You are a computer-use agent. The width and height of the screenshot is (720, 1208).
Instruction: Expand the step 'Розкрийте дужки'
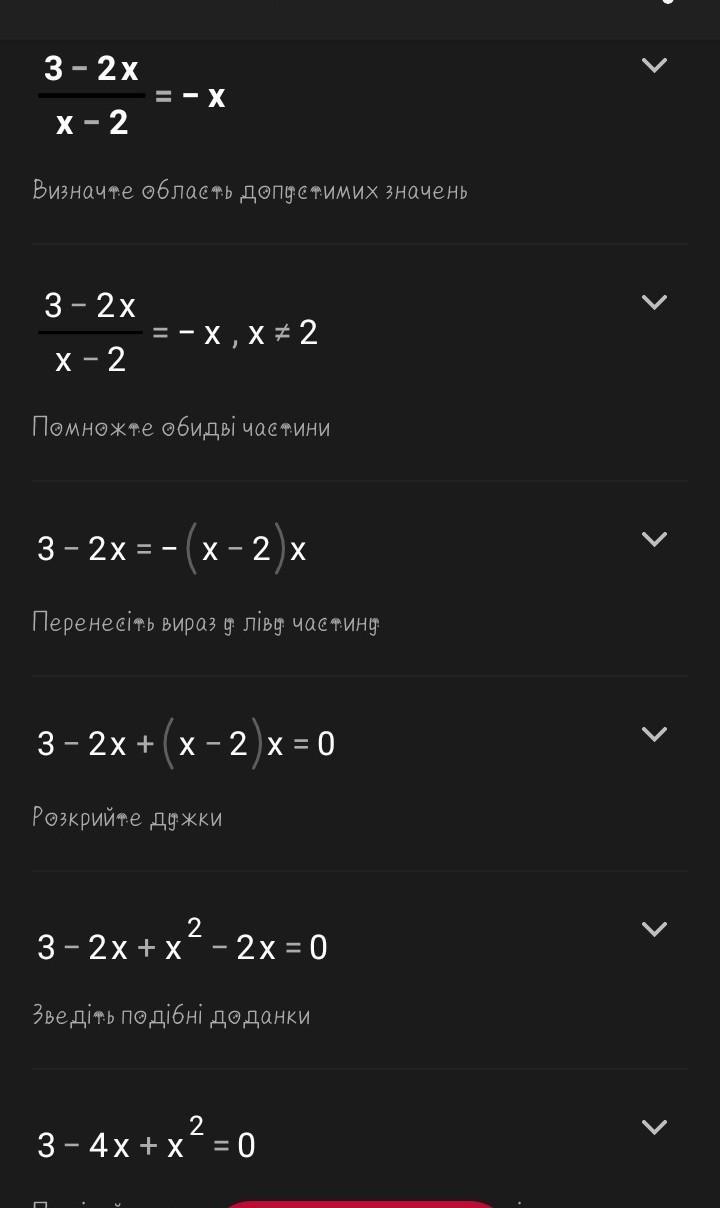tap(653, 734)
